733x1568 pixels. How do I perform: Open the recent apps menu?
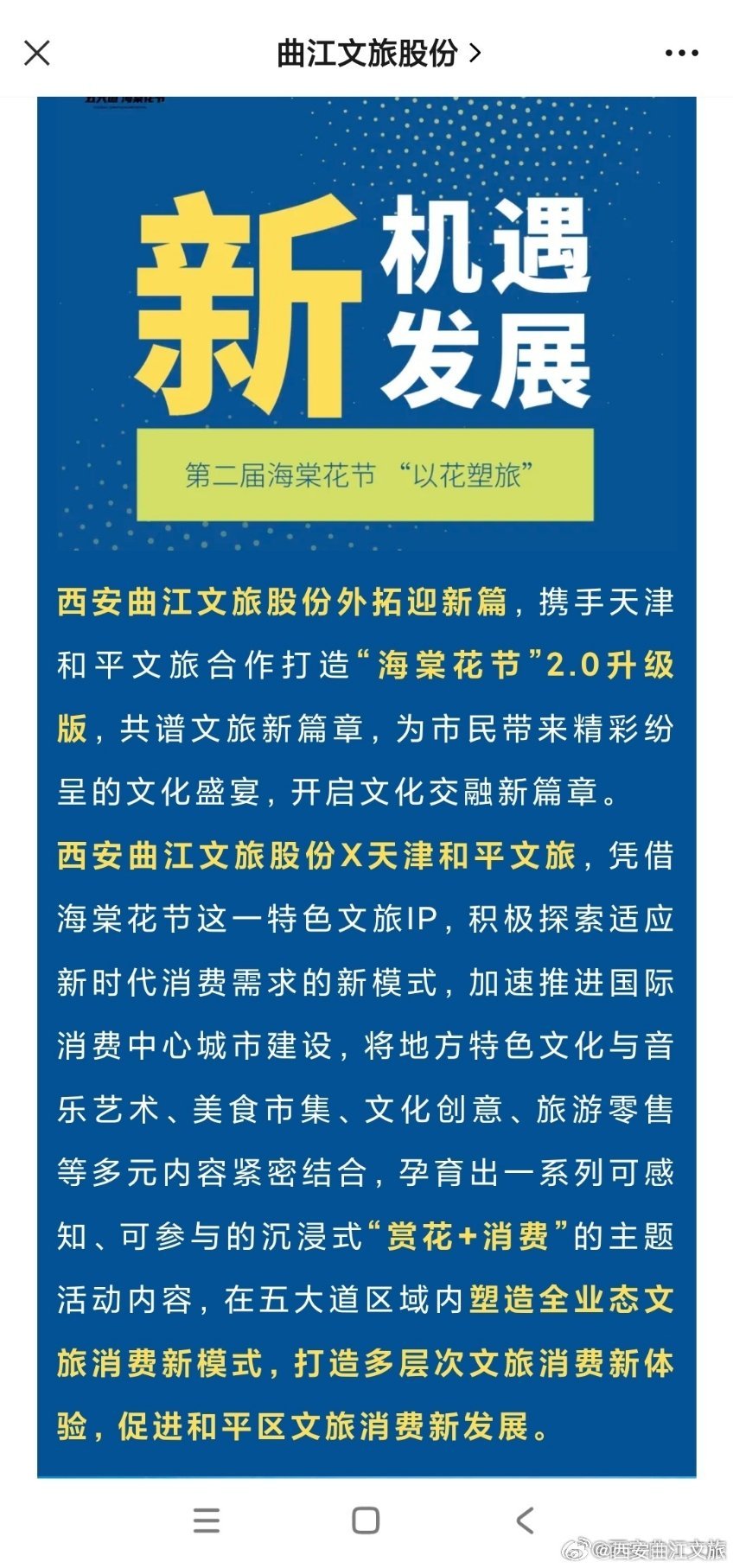(207, 1520)
